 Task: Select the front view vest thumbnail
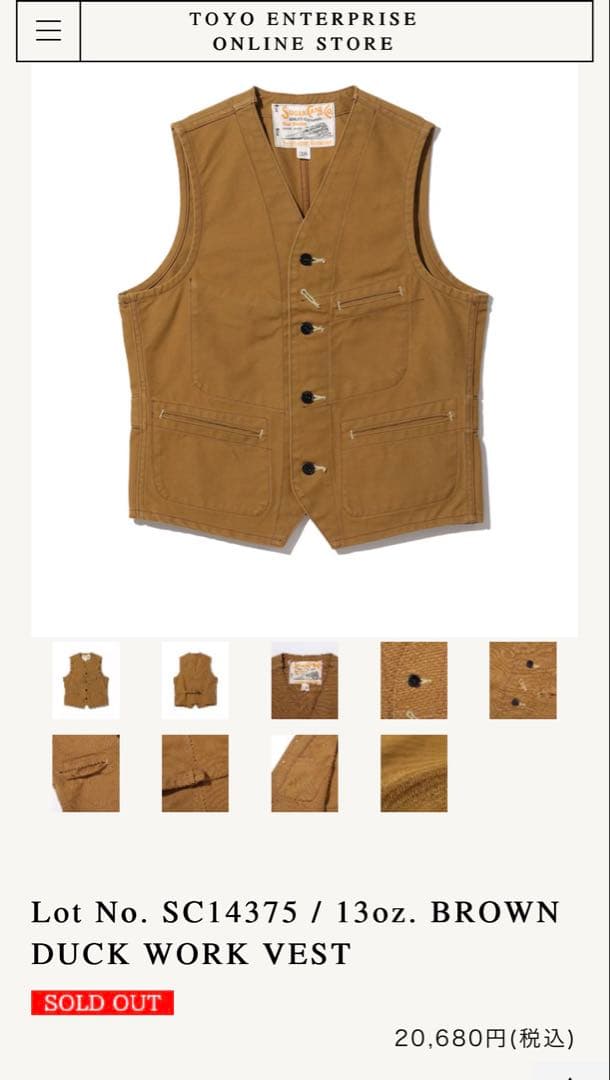tap(86, 680)
